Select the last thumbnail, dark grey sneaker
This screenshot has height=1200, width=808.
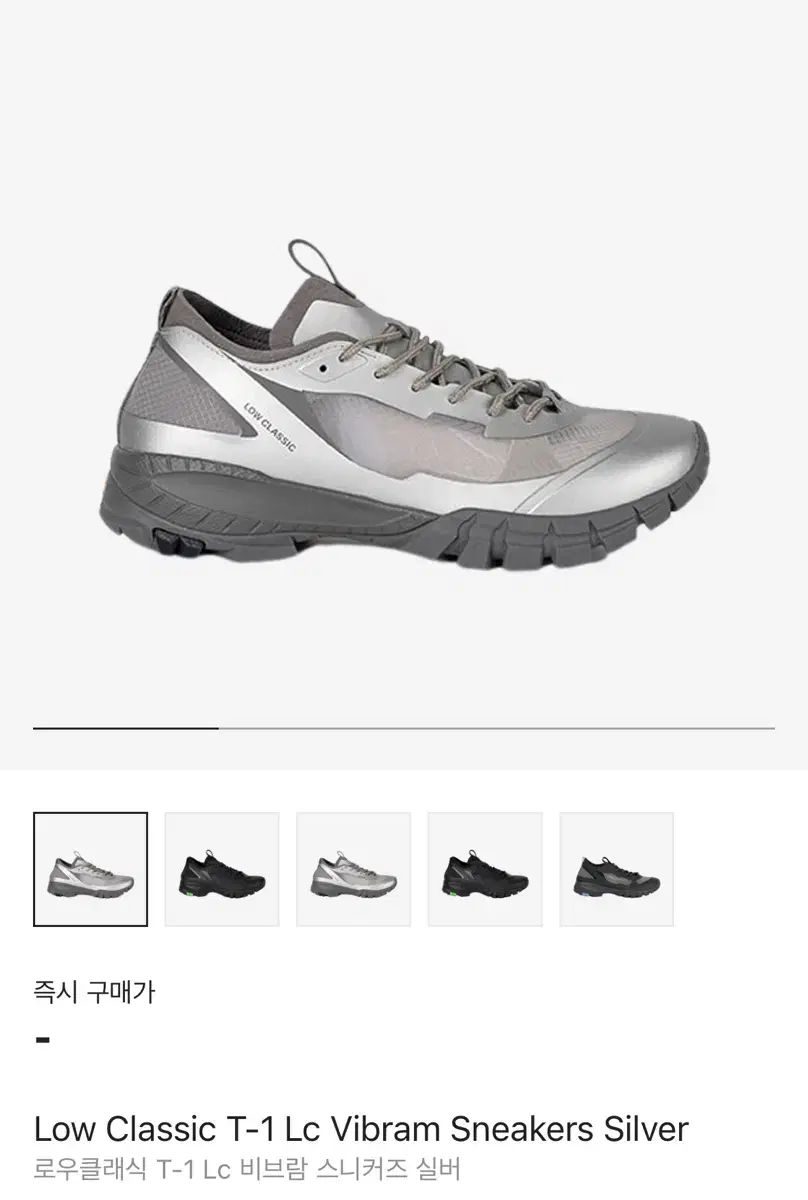pyautogui.click(x=616, y=868)
